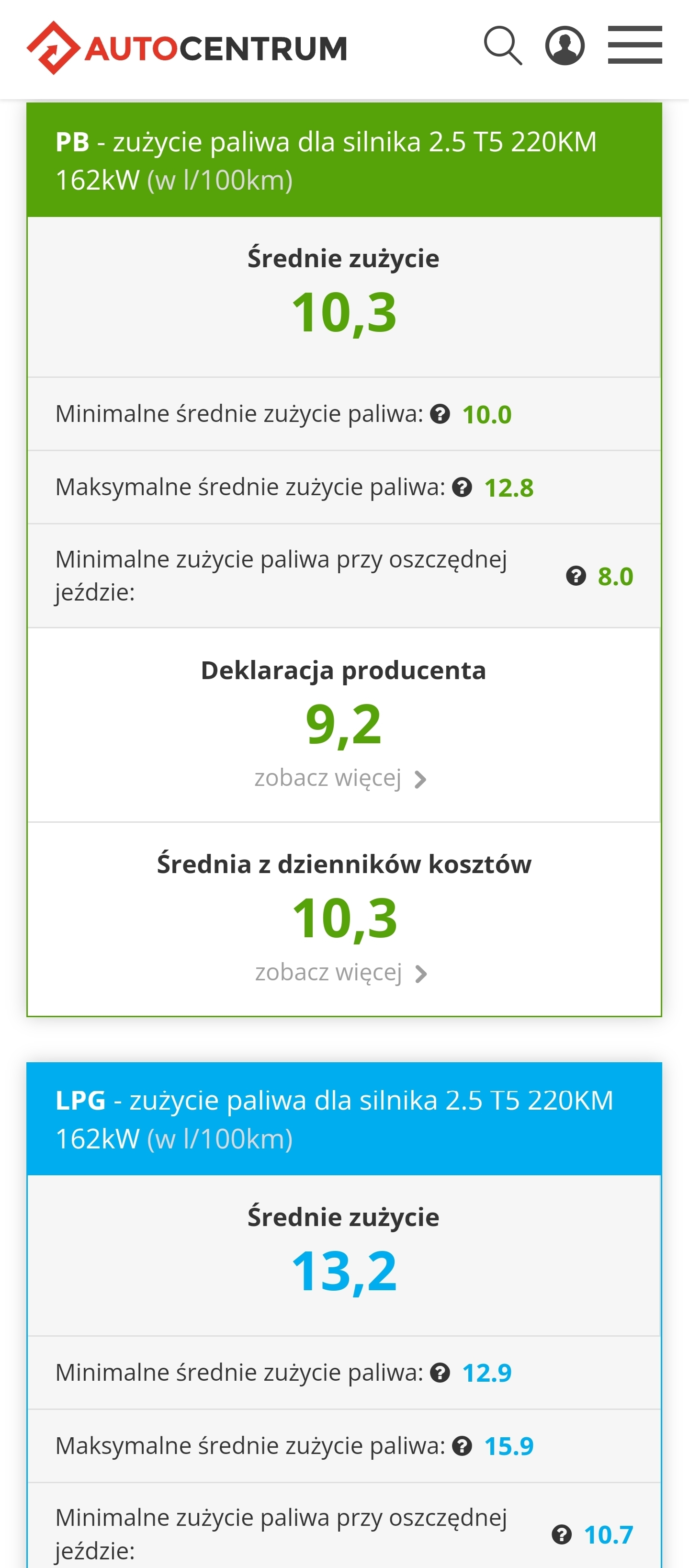This screenshot has height=1568, width=689.
Task: Open zobacz więcej under Deklaracja producenta
Action: click(340, 779)
